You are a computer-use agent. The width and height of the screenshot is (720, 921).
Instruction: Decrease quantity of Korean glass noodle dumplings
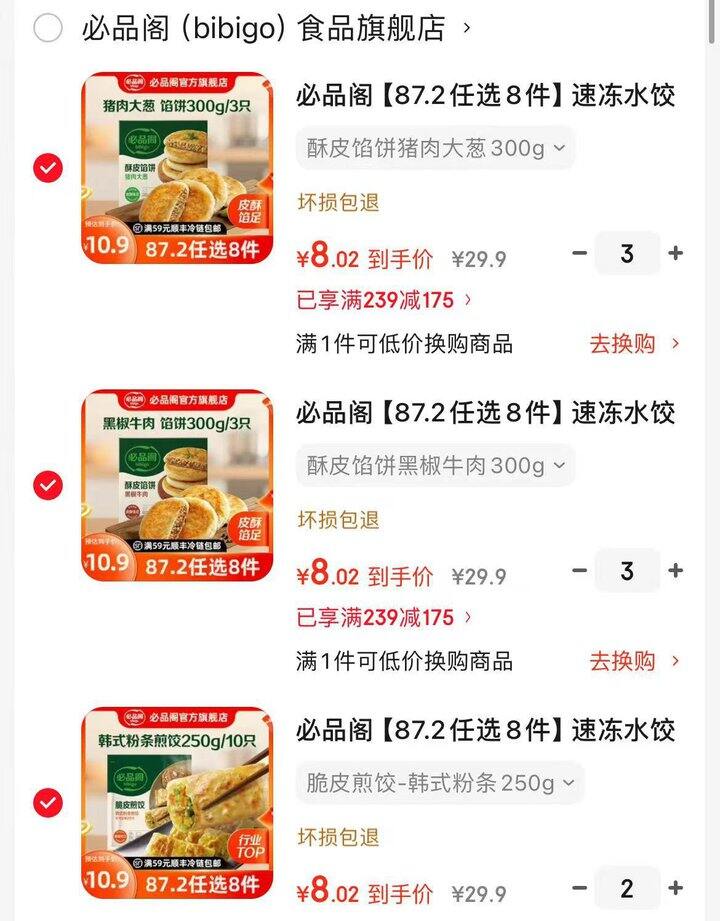[576, 887]
